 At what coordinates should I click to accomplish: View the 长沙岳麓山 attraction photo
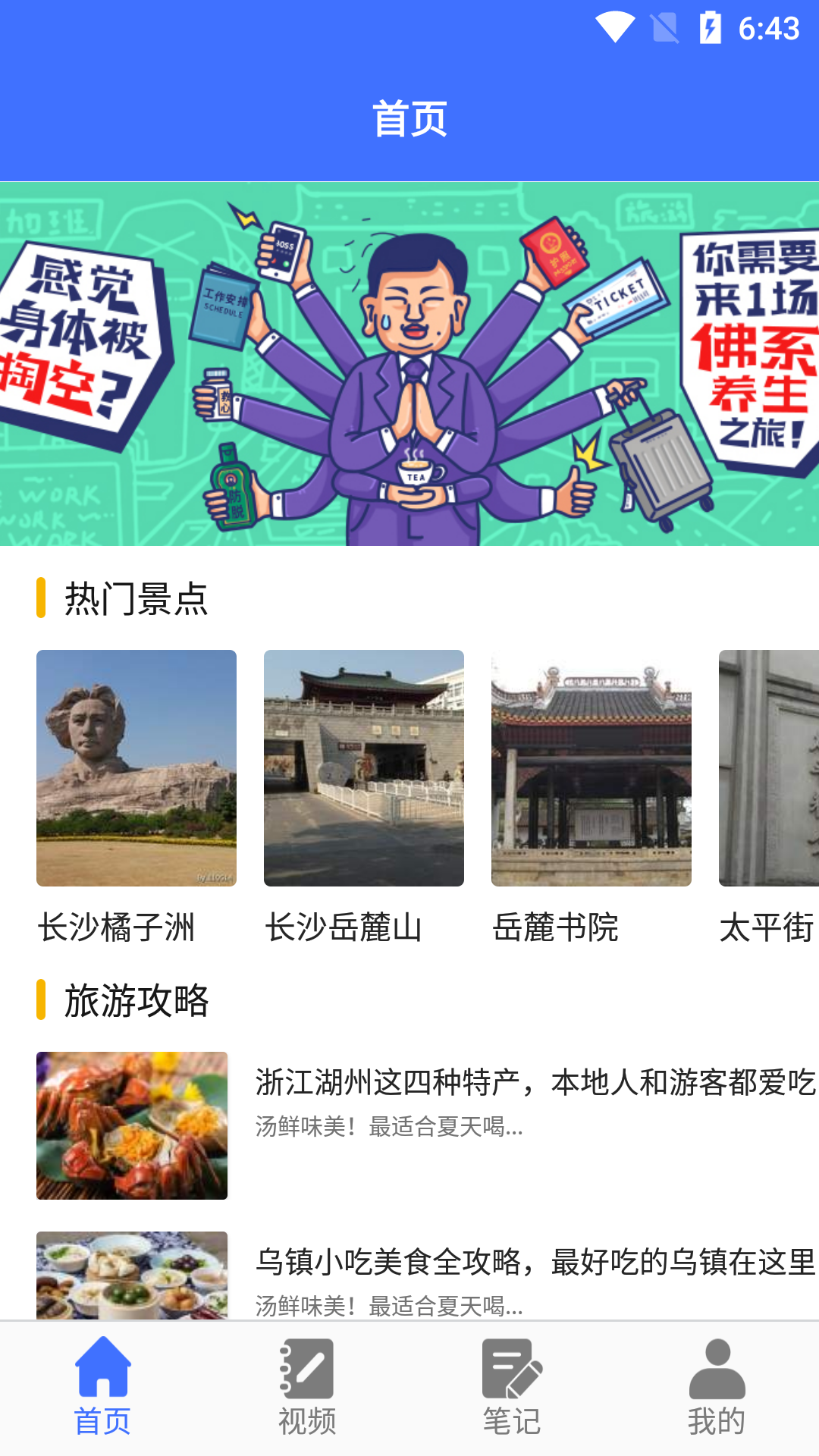tap(363, 768)
